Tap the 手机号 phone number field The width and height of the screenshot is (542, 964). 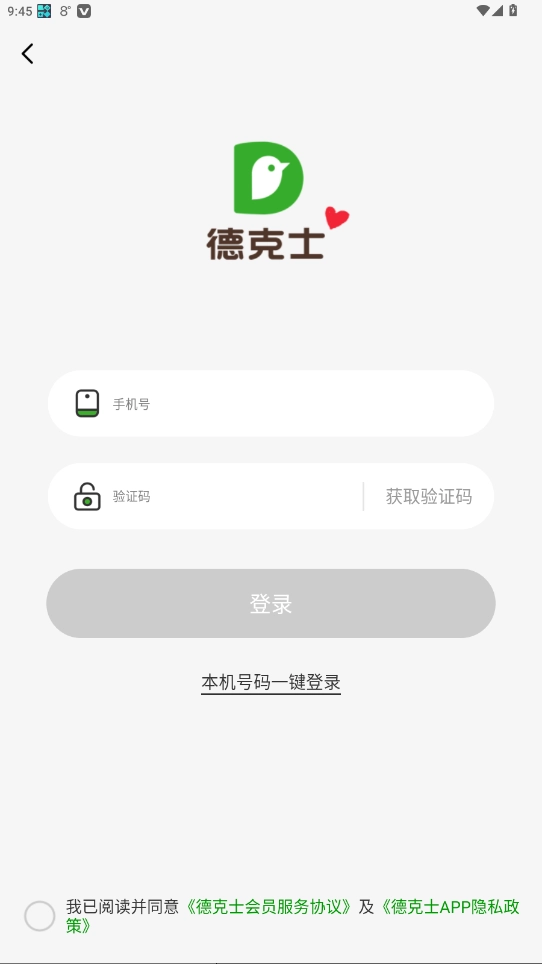[x=271, y=403]
